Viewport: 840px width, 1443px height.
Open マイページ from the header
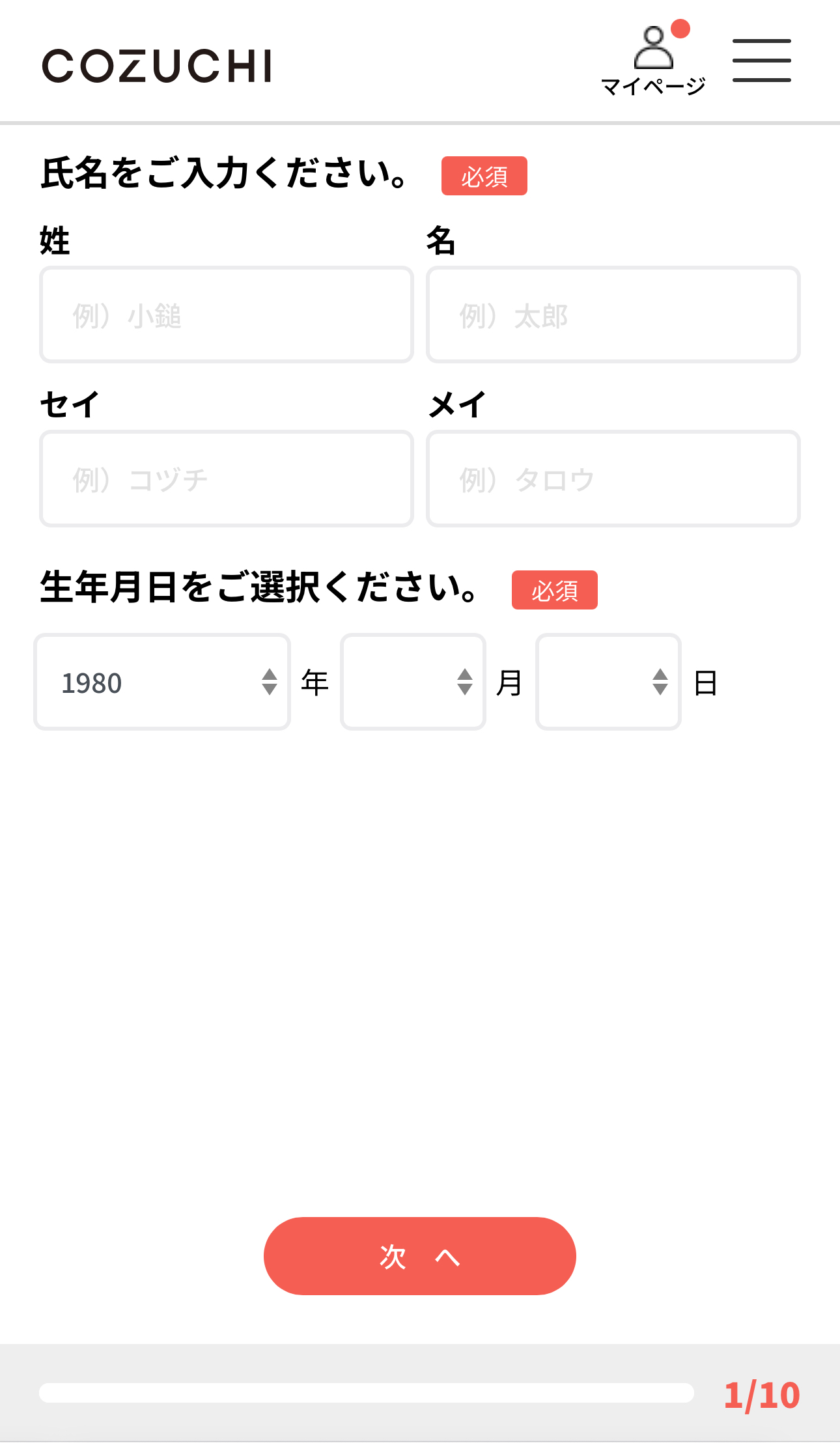(653, 60)
